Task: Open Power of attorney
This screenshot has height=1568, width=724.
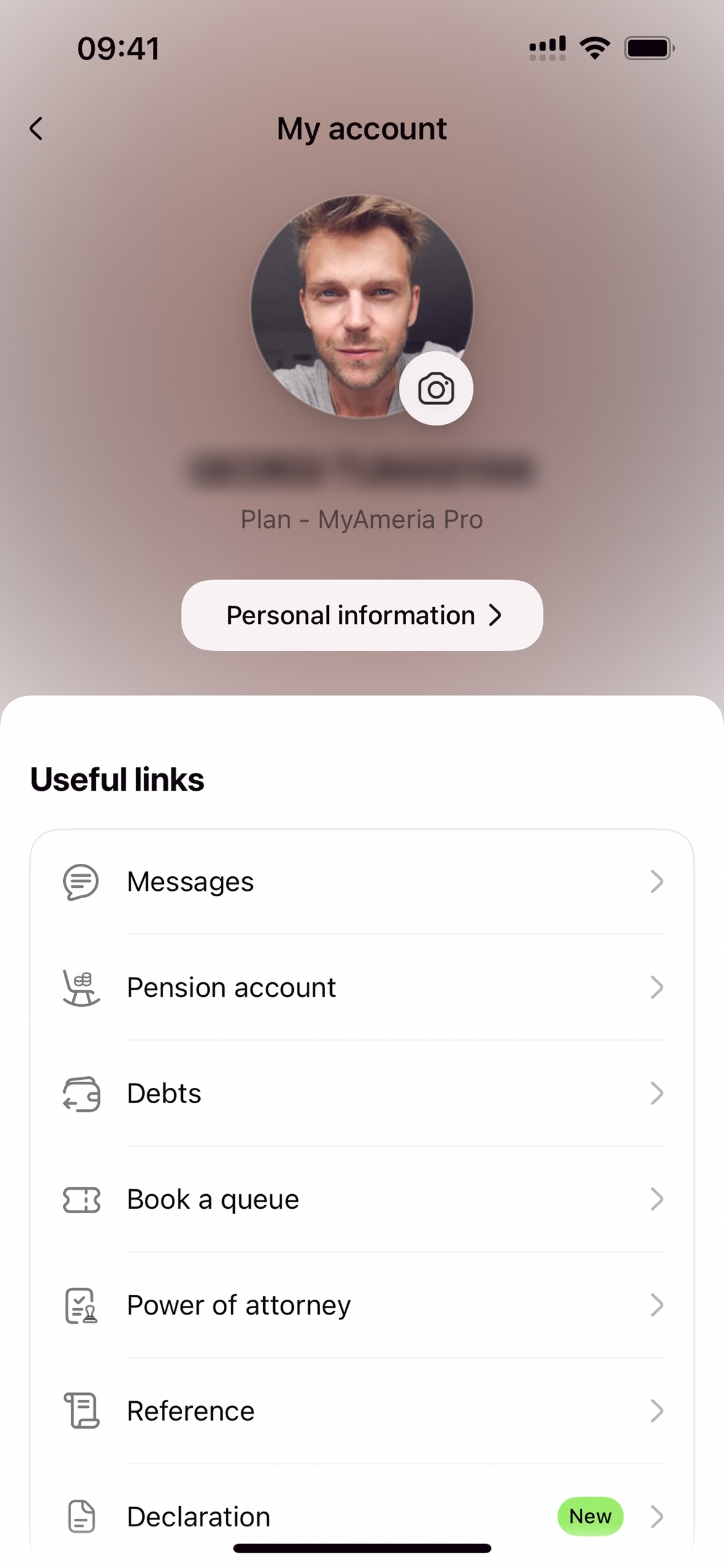Action: (x=362, y=1305)
